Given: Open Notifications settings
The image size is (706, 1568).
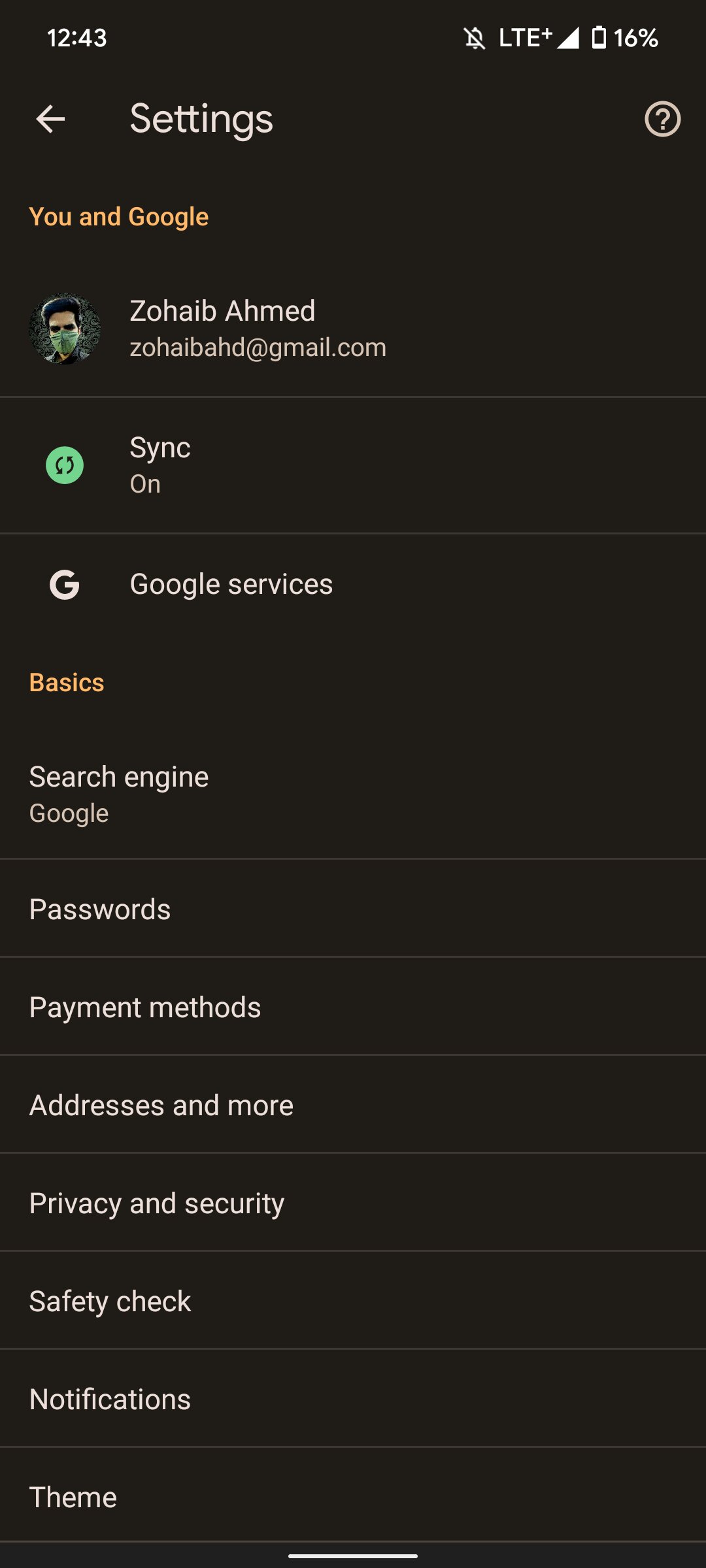Looking at the screenshot, I should [x=353, y=1399].
